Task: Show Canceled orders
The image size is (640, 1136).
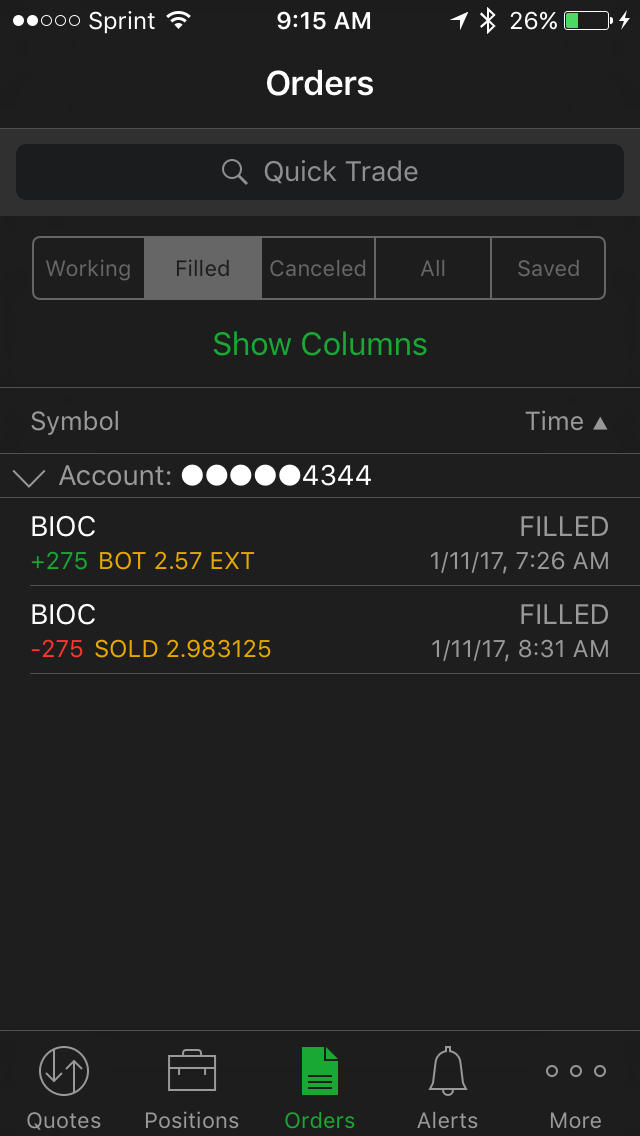Action: click(x=318, y=268)
